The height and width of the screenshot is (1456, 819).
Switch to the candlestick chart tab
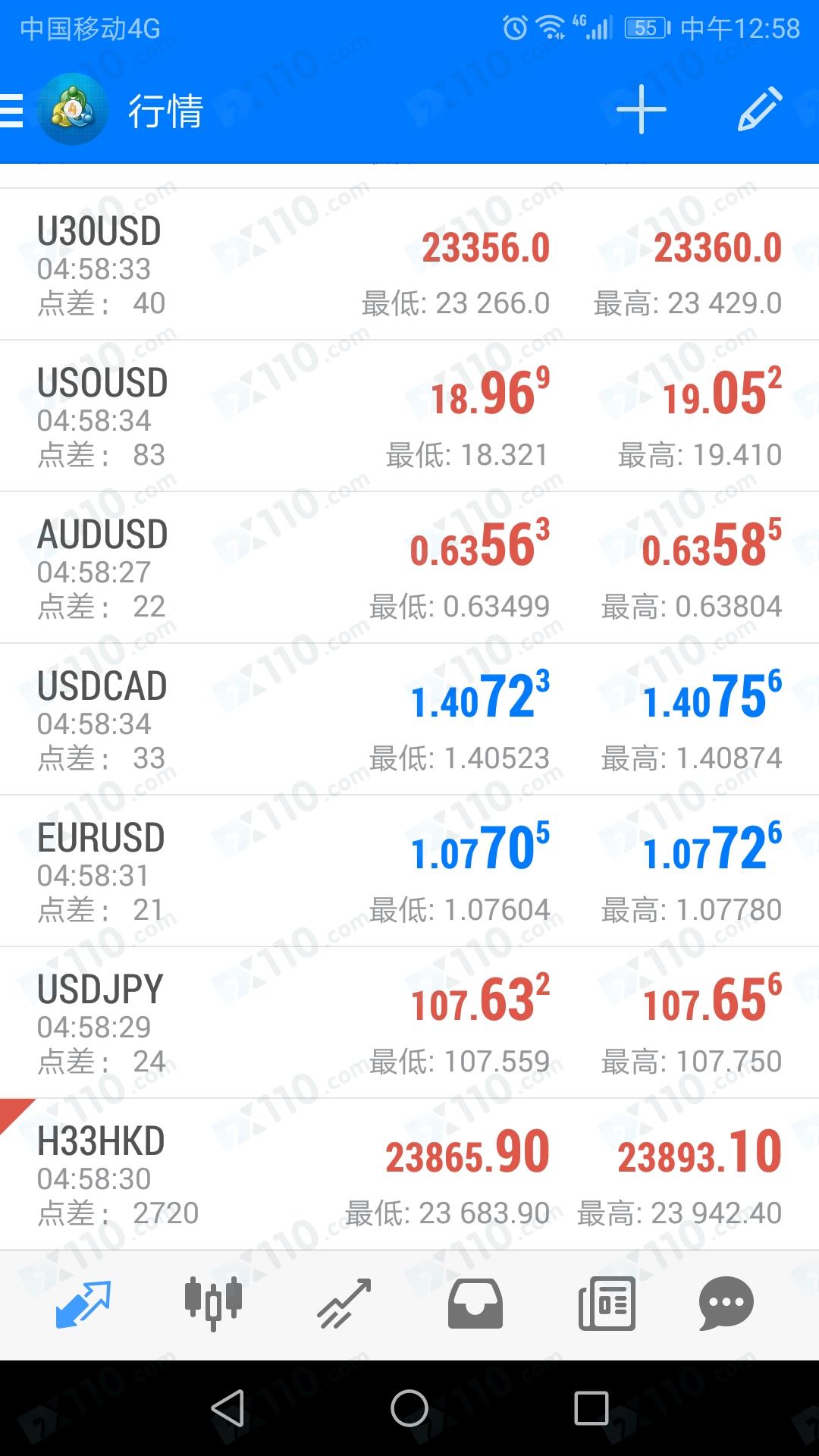tap(213, 1304)
